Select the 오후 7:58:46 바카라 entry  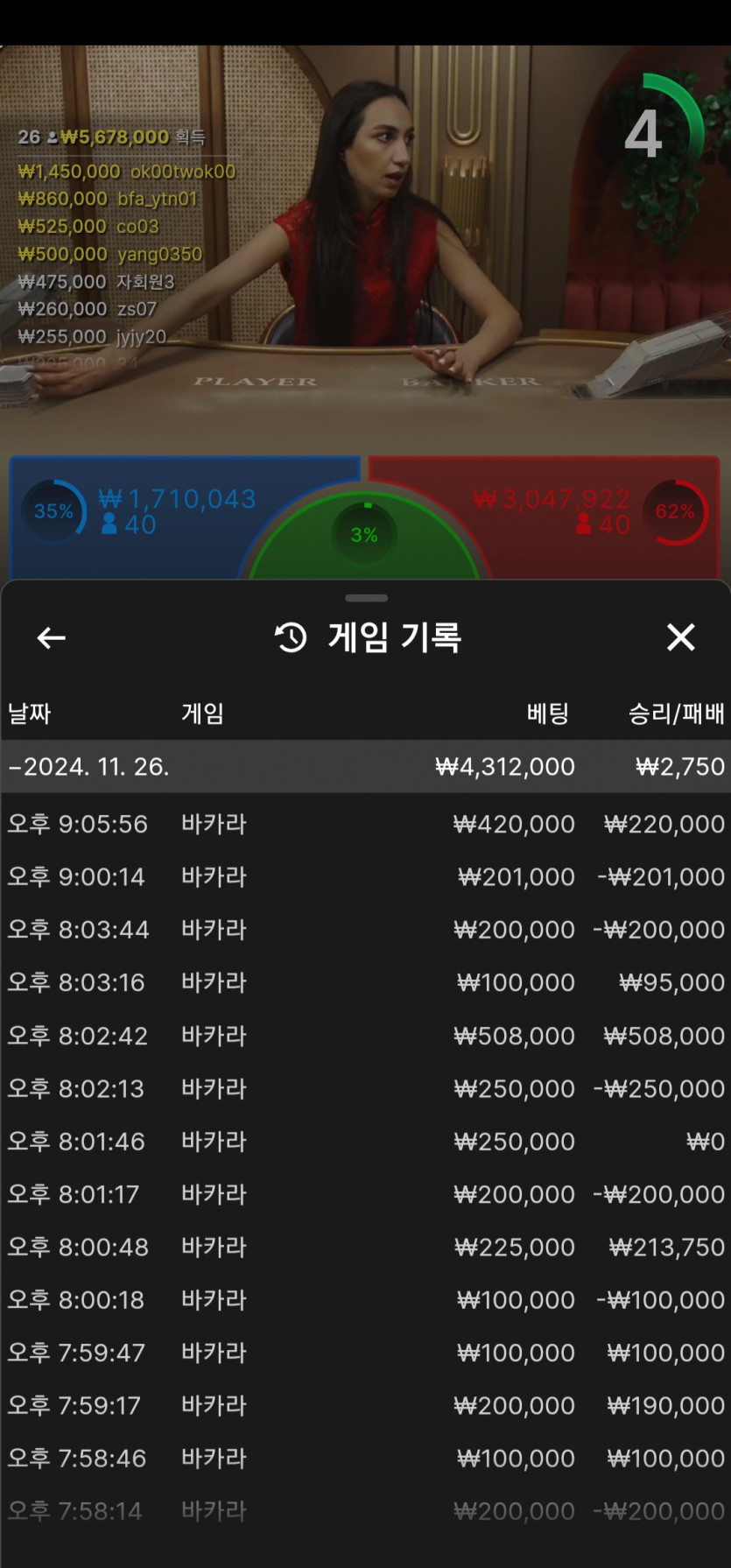pyautogui.click(x=366, y=1458)
